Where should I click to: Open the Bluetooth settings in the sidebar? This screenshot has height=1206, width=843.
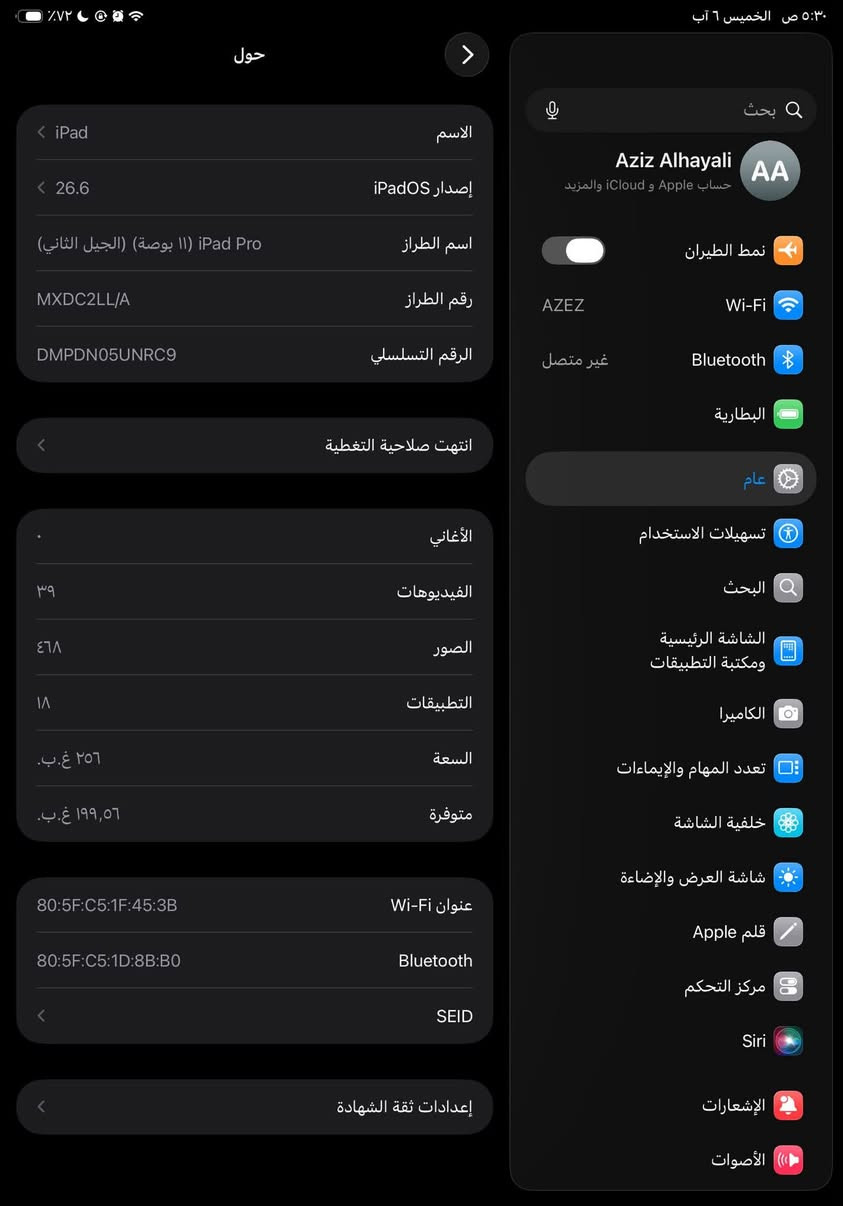coord(671,360)
